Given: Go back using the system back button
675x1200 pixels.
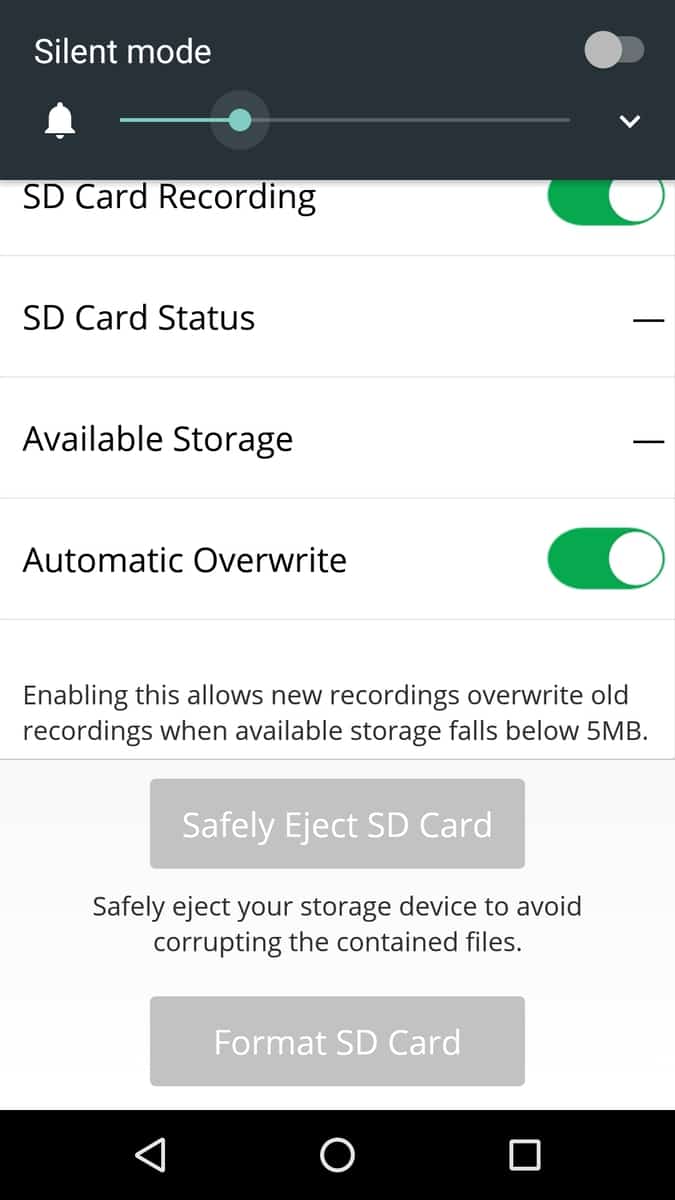Looking at the screenshot, I should tap(150, 1155).
